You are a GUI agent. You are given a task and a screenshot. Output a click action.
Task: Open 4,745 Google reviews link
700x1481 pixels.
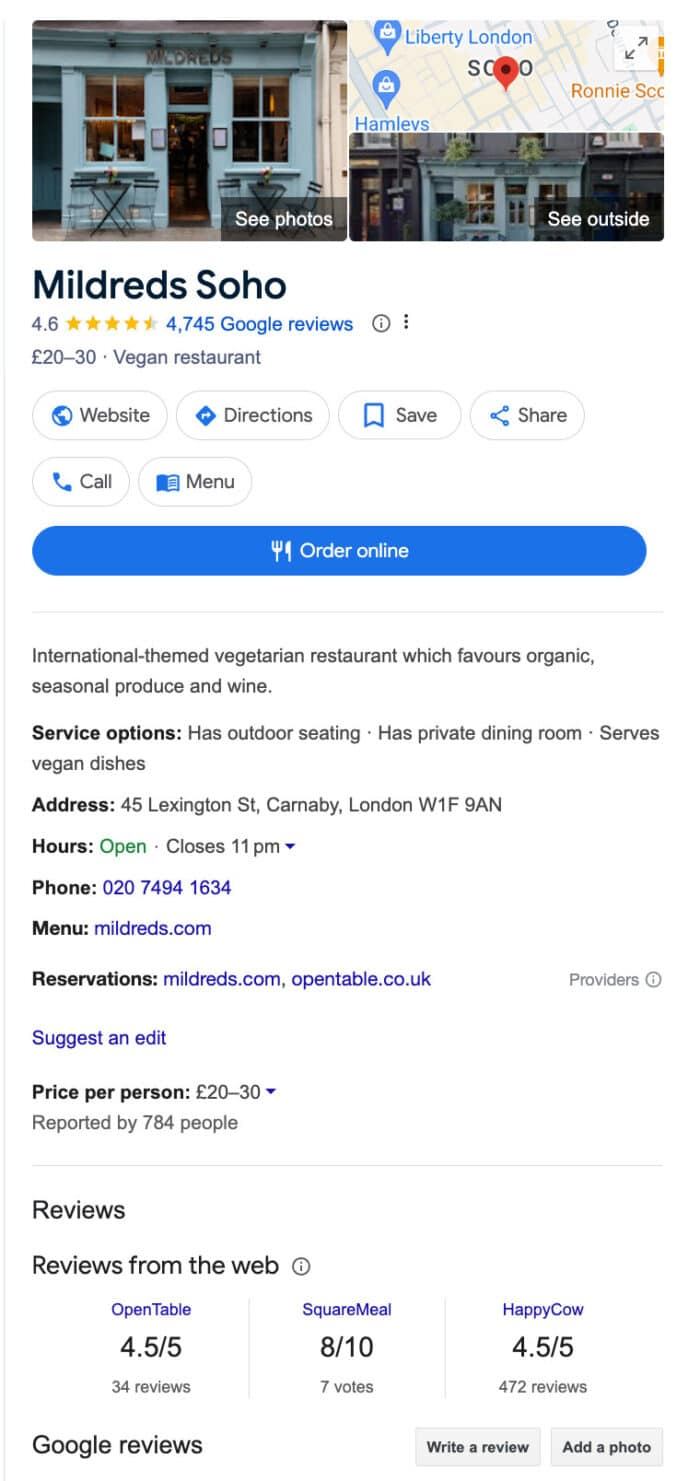pos(259,324)
